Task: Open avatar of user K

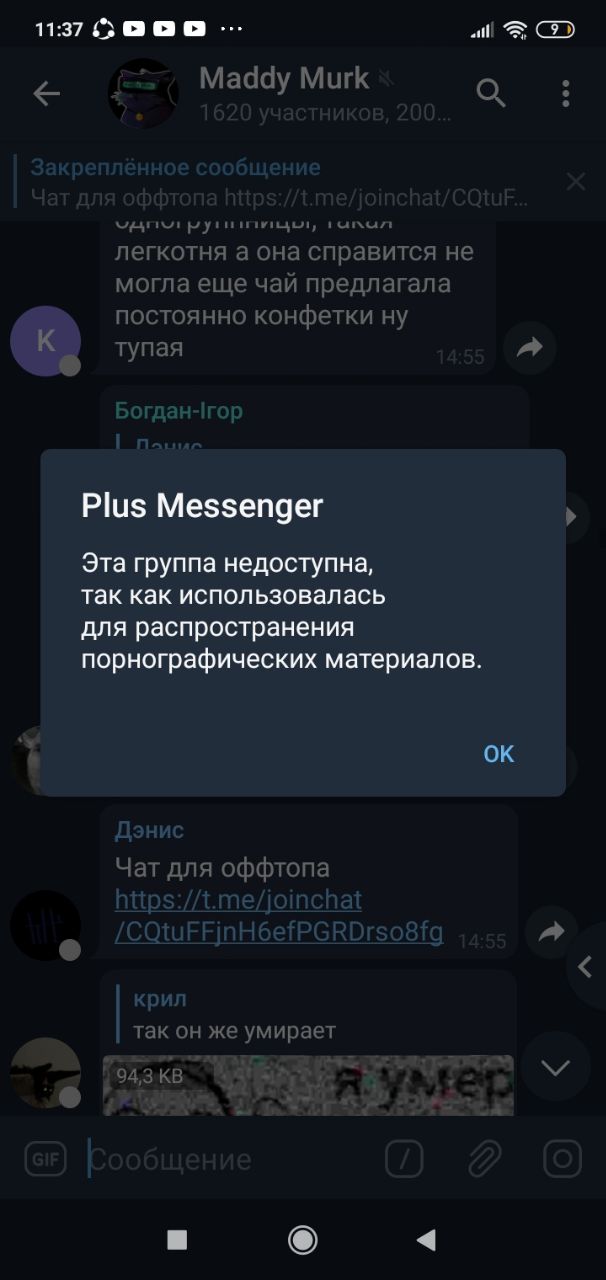Action: [x=45, y=341]
